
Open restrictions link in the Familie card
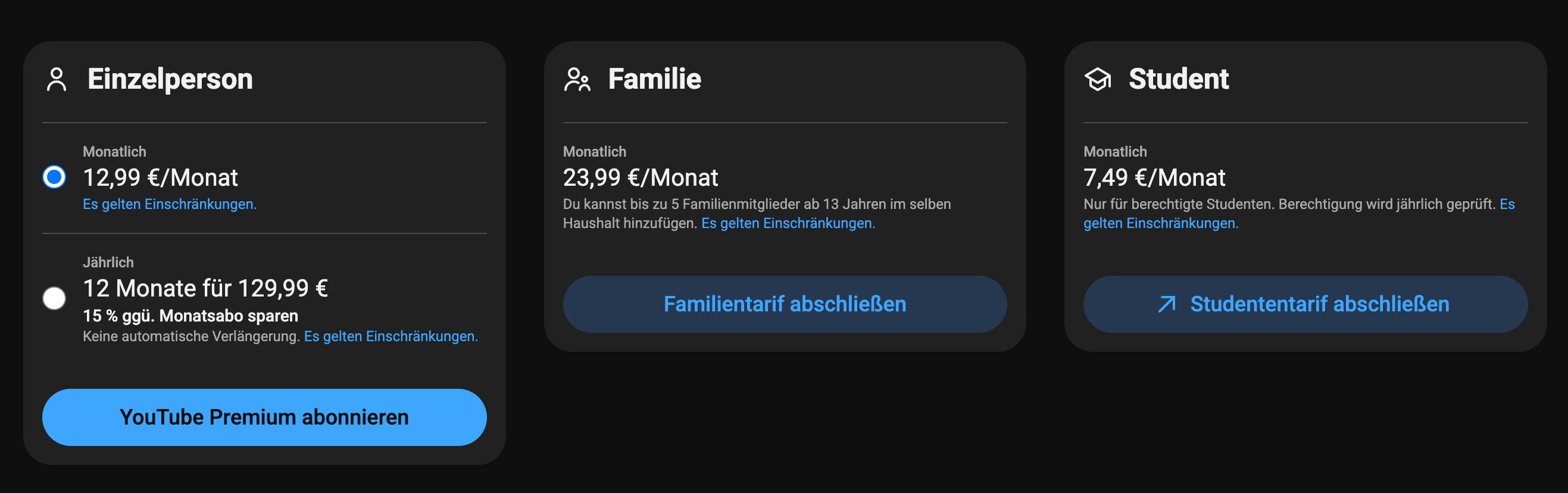pyautogui.click(x=788, y=223)
